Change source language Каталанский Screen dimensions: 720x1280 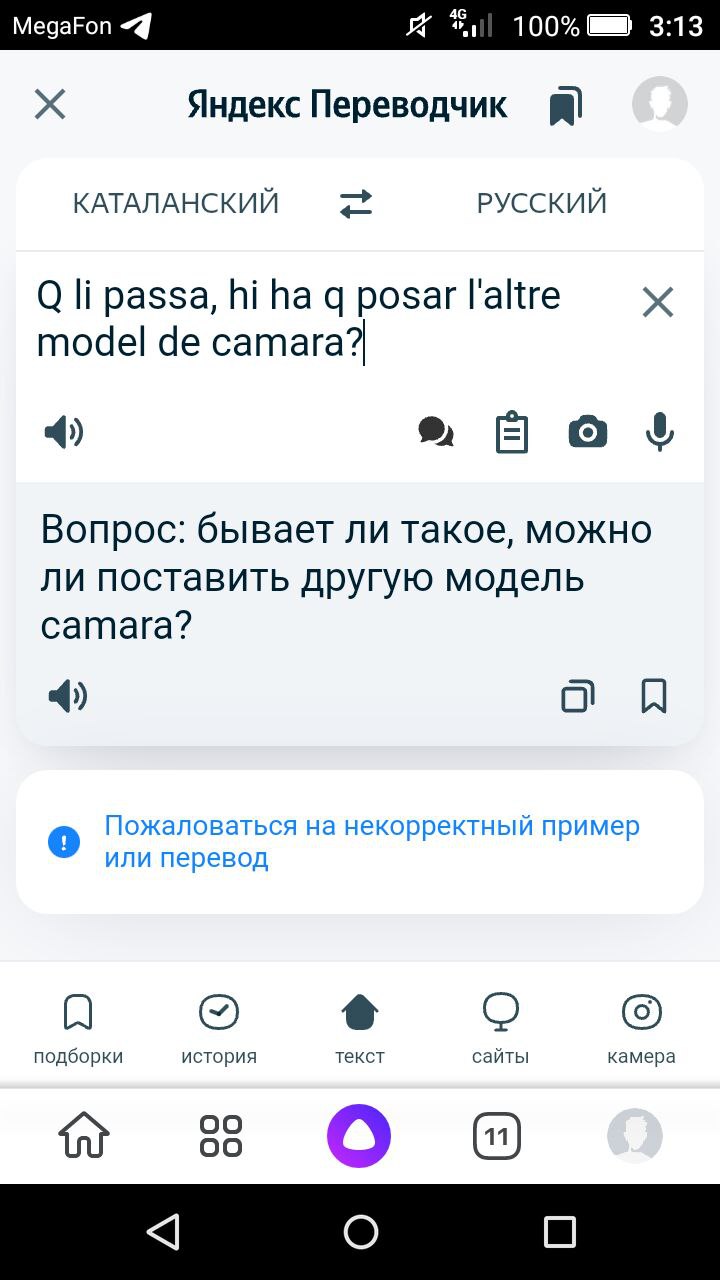[176, 203]
